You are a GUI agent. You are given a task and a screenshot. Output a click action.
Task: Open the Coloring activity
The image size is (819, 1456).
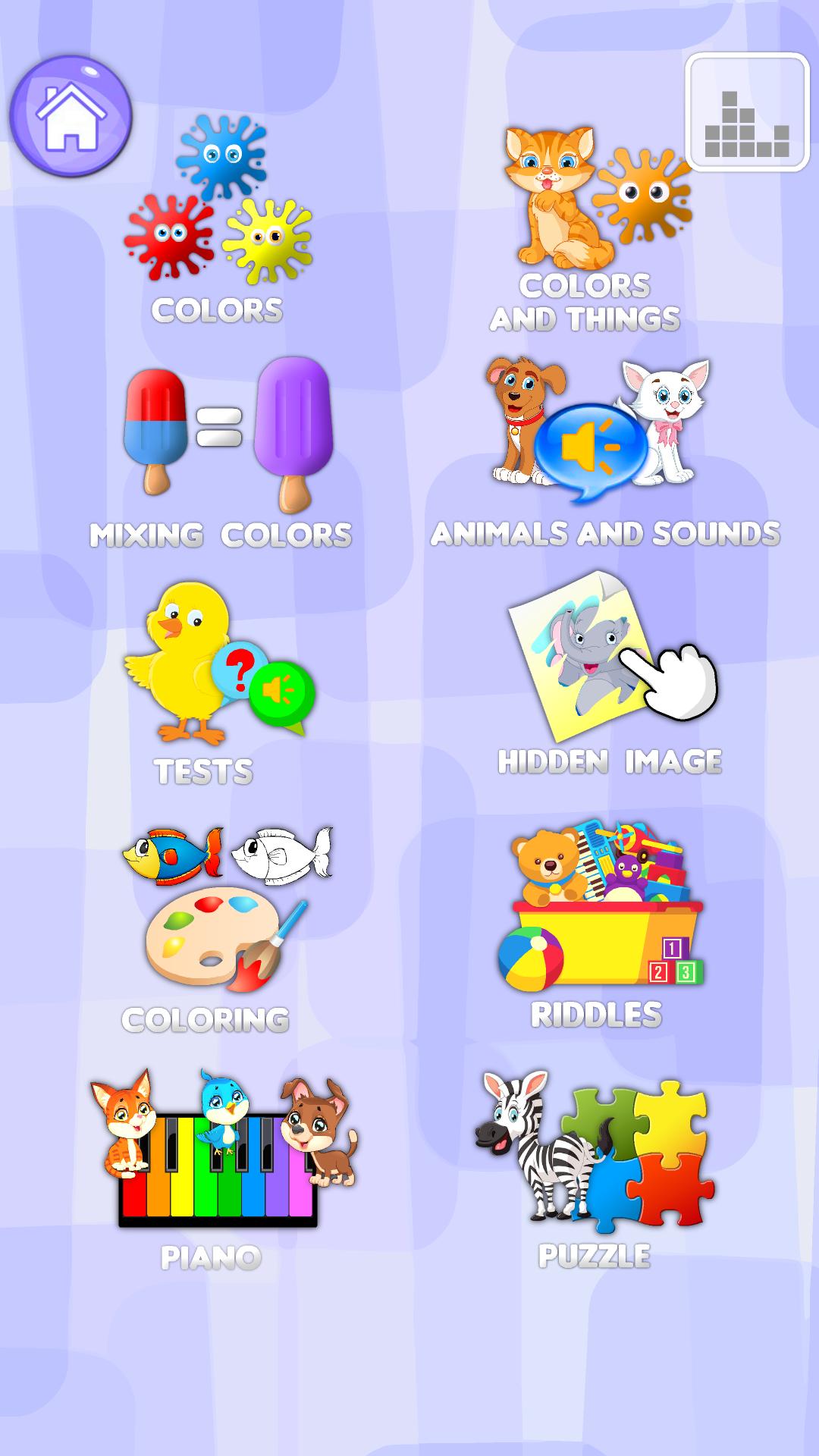coord(220,929)
